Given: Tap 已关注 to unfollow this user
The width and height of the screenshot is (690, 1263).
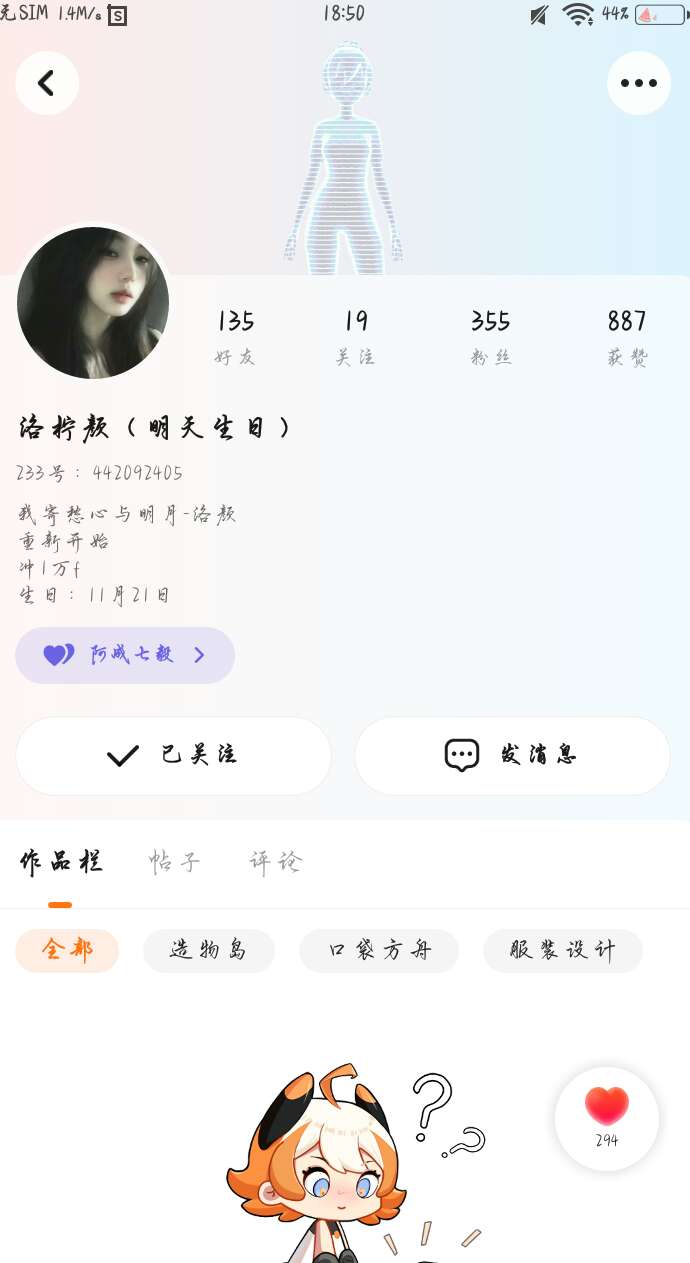Looking at the screenshot, I should (173, 755).
